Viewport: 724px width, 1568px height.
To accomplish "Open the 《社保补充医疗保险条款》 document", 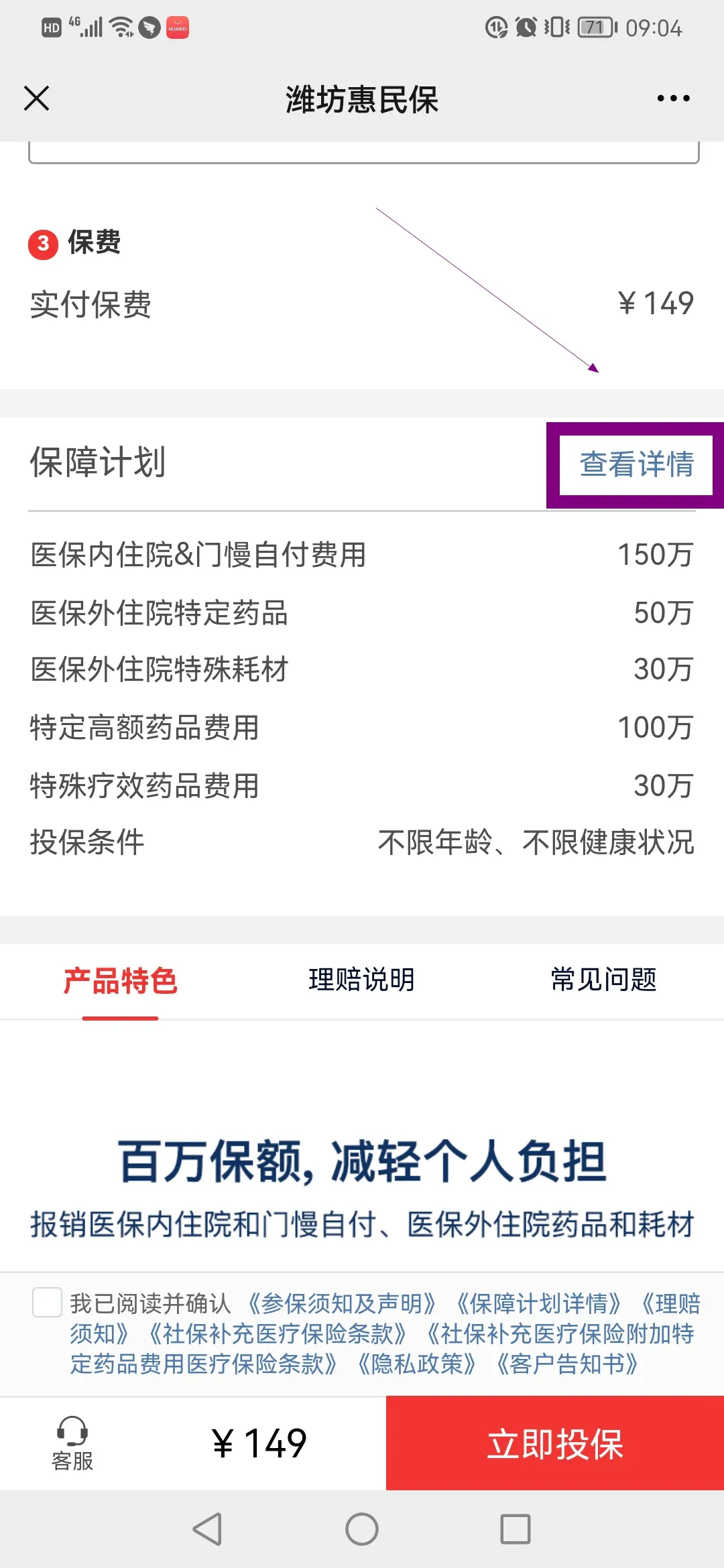I will pos(278,1334).
